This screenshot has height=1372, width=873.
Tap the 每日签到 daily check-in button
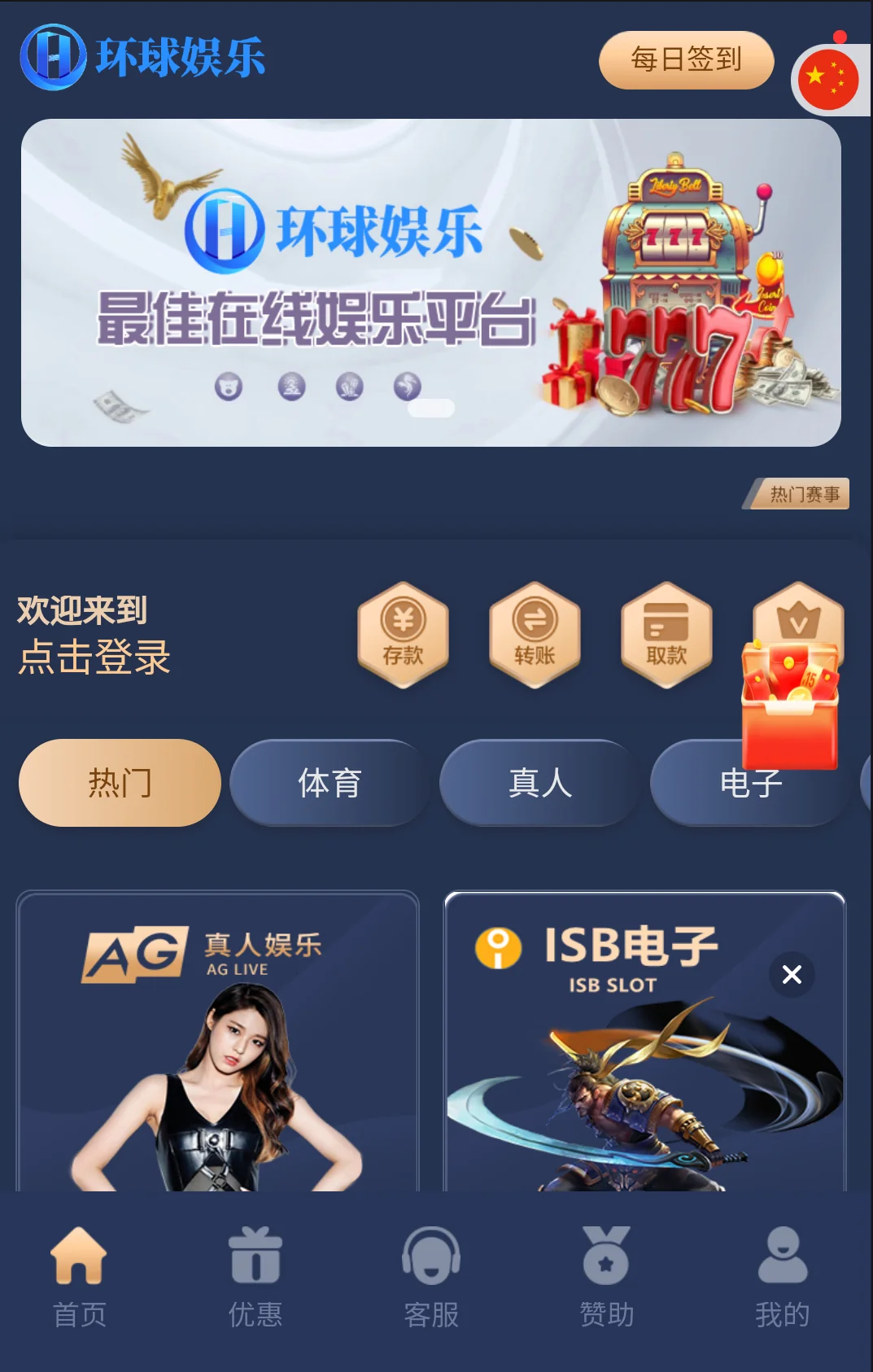click(686, 59)
